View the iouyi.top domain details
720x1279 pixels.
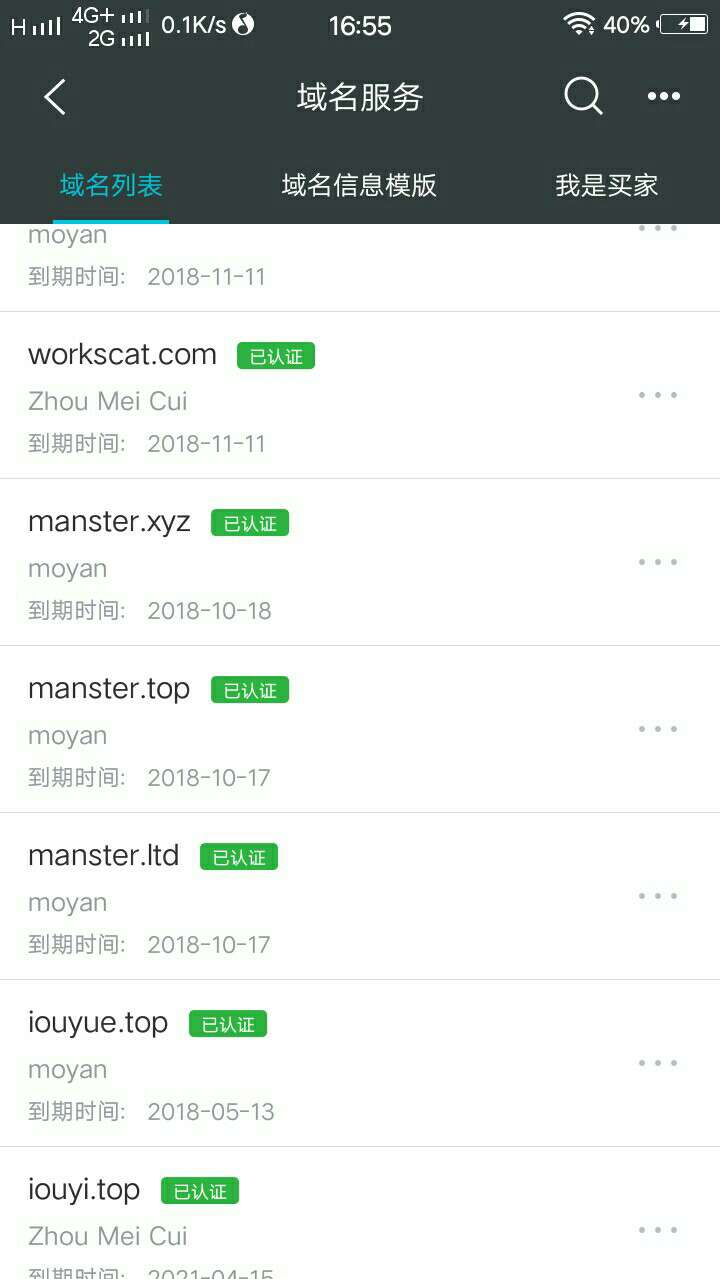tap(84, 1190)
